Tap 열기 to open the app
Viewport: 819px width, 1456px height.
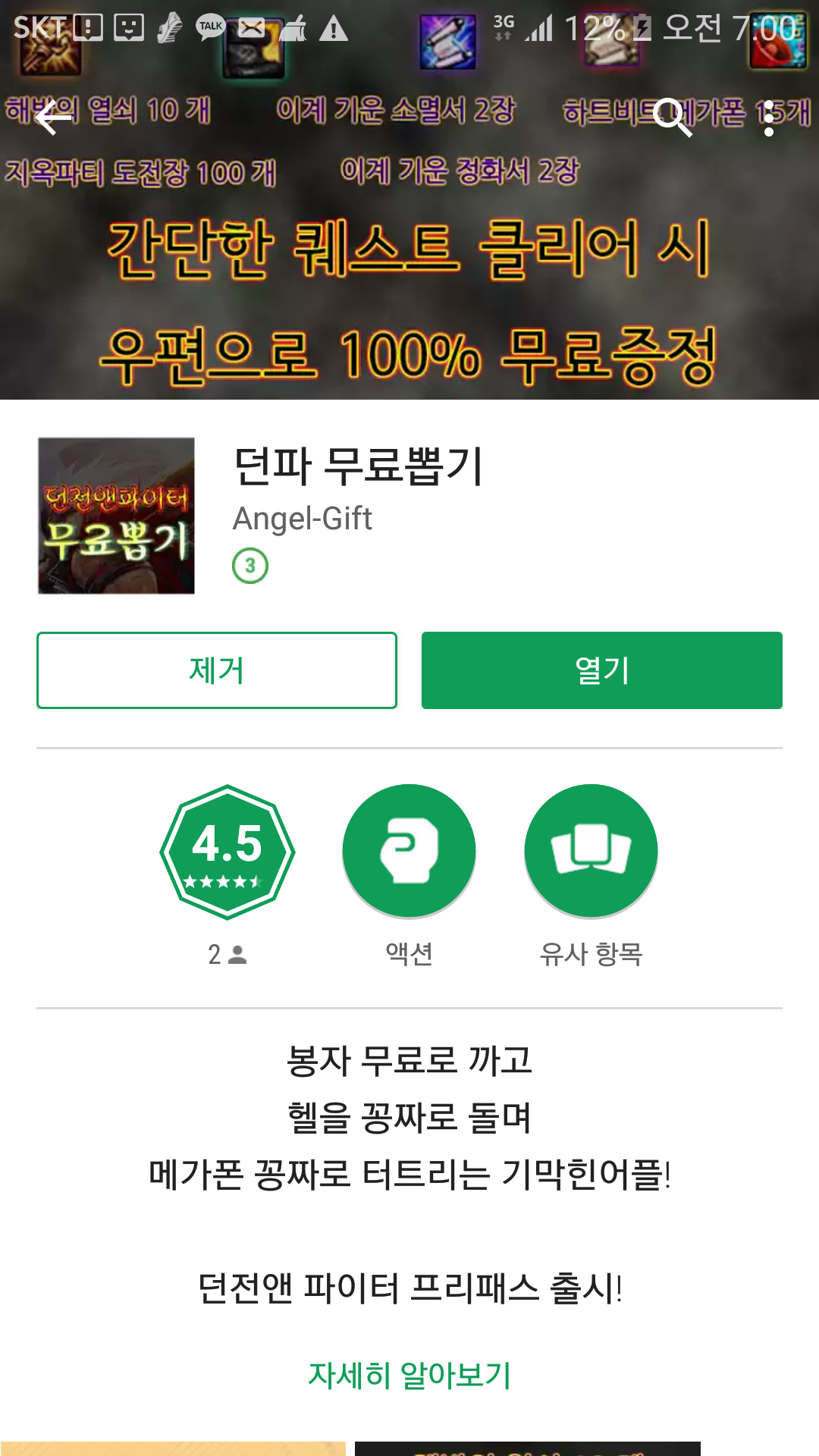click(601, 670)
